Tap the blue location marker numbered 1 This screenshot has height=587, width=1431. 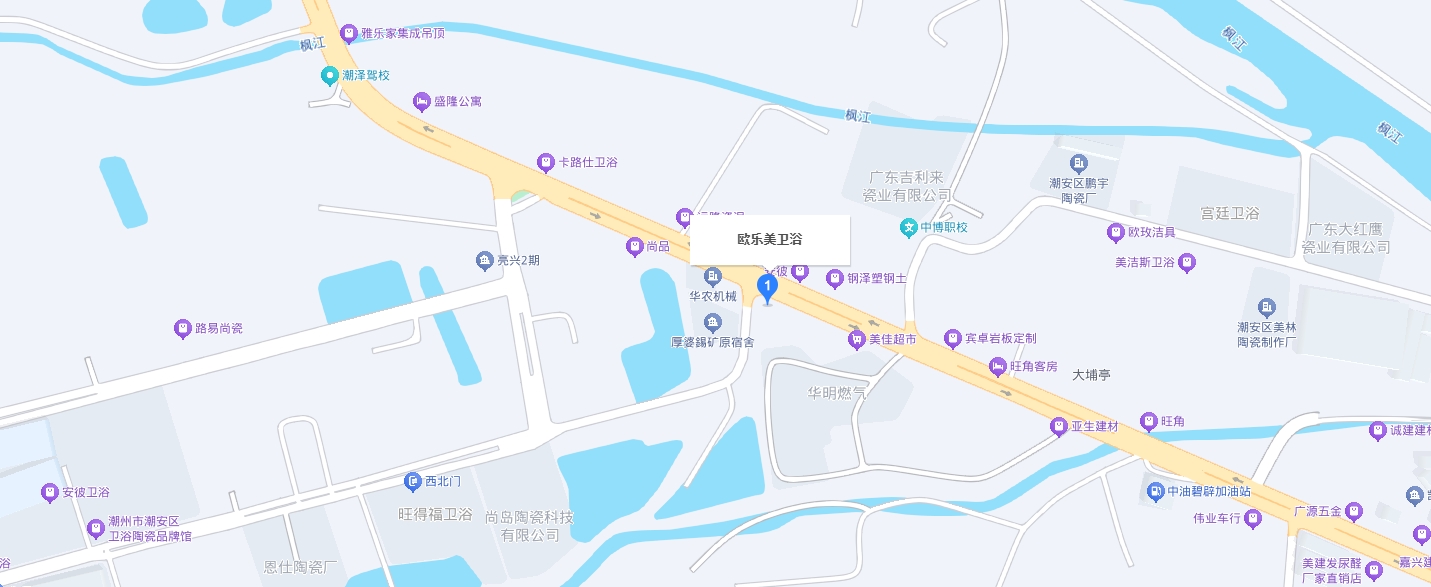click(x=768, y=289)
